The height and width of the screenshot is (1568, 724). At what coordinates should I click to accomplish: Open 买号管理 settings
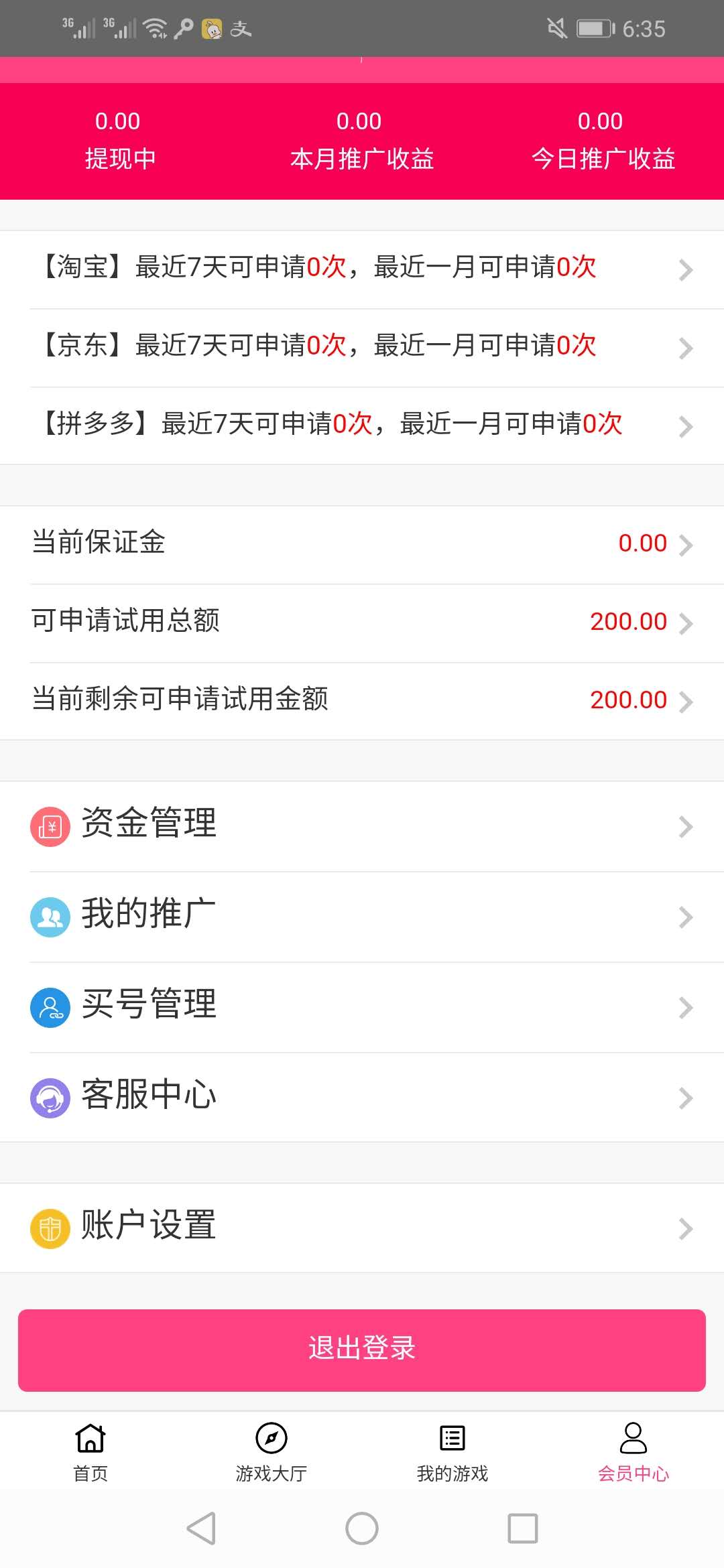pos(362,1006)
